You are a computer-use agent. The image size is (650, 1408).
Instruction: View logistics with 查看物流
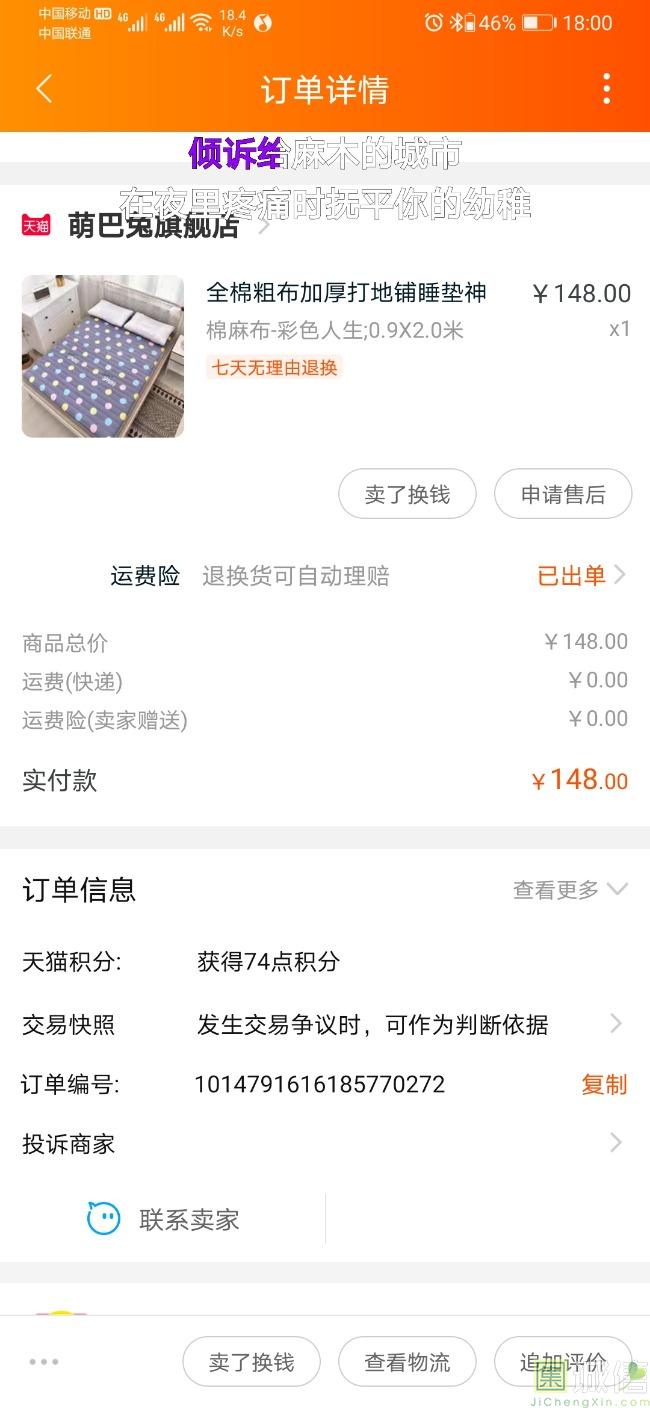(407, 1362)
